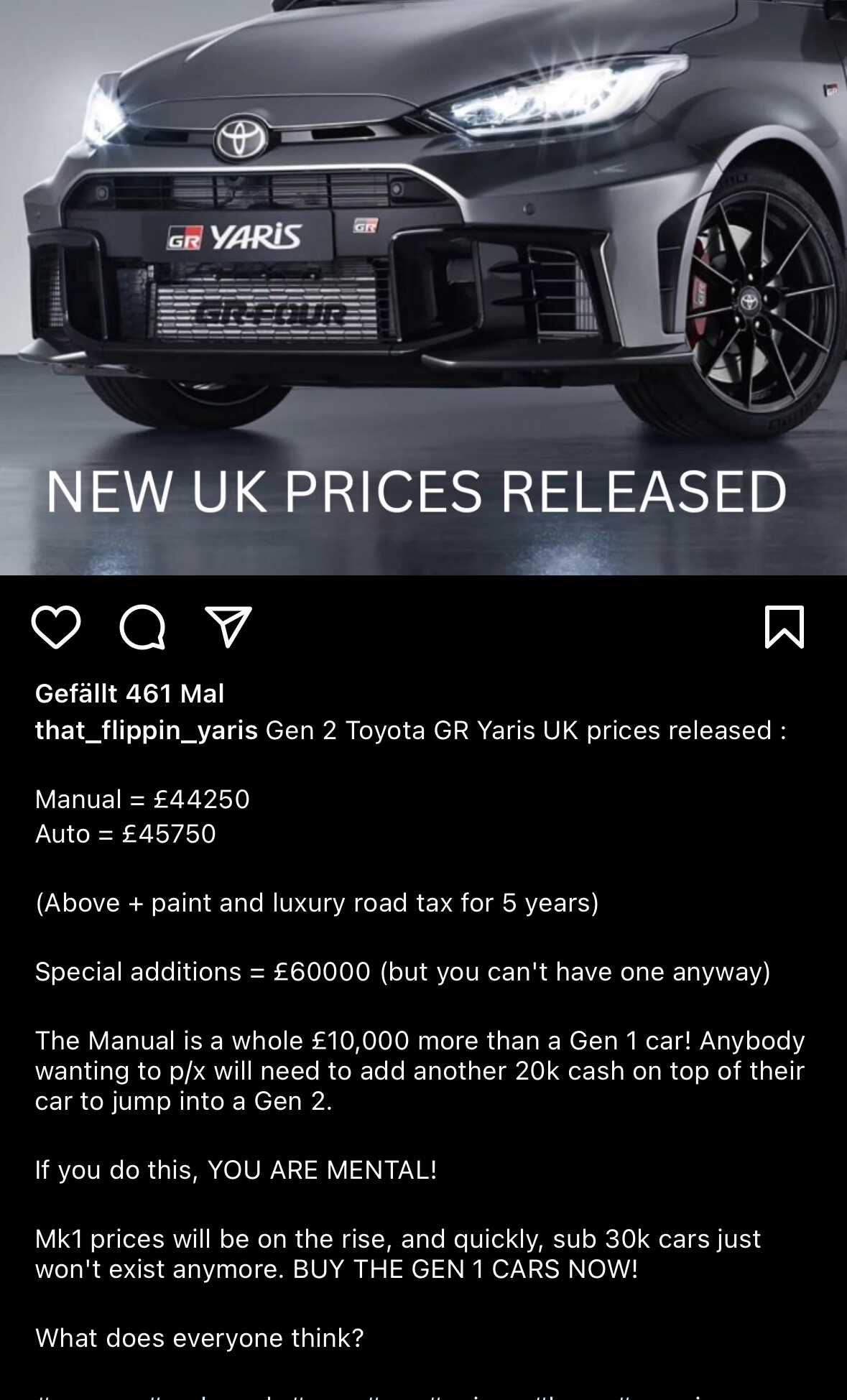
Task: Open comments on this post
Action: (x=142, y=627)
